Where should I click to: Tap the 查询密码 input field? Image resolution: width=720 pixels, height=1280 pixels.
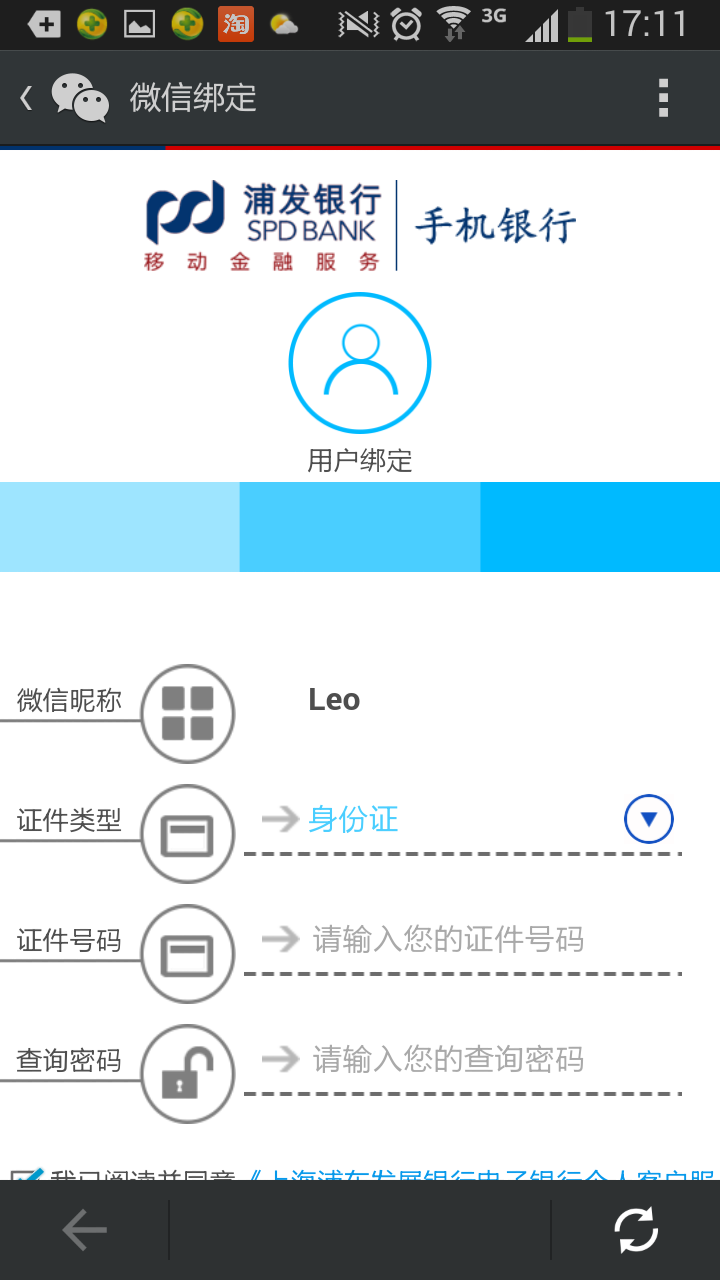tap(460, 1060)
